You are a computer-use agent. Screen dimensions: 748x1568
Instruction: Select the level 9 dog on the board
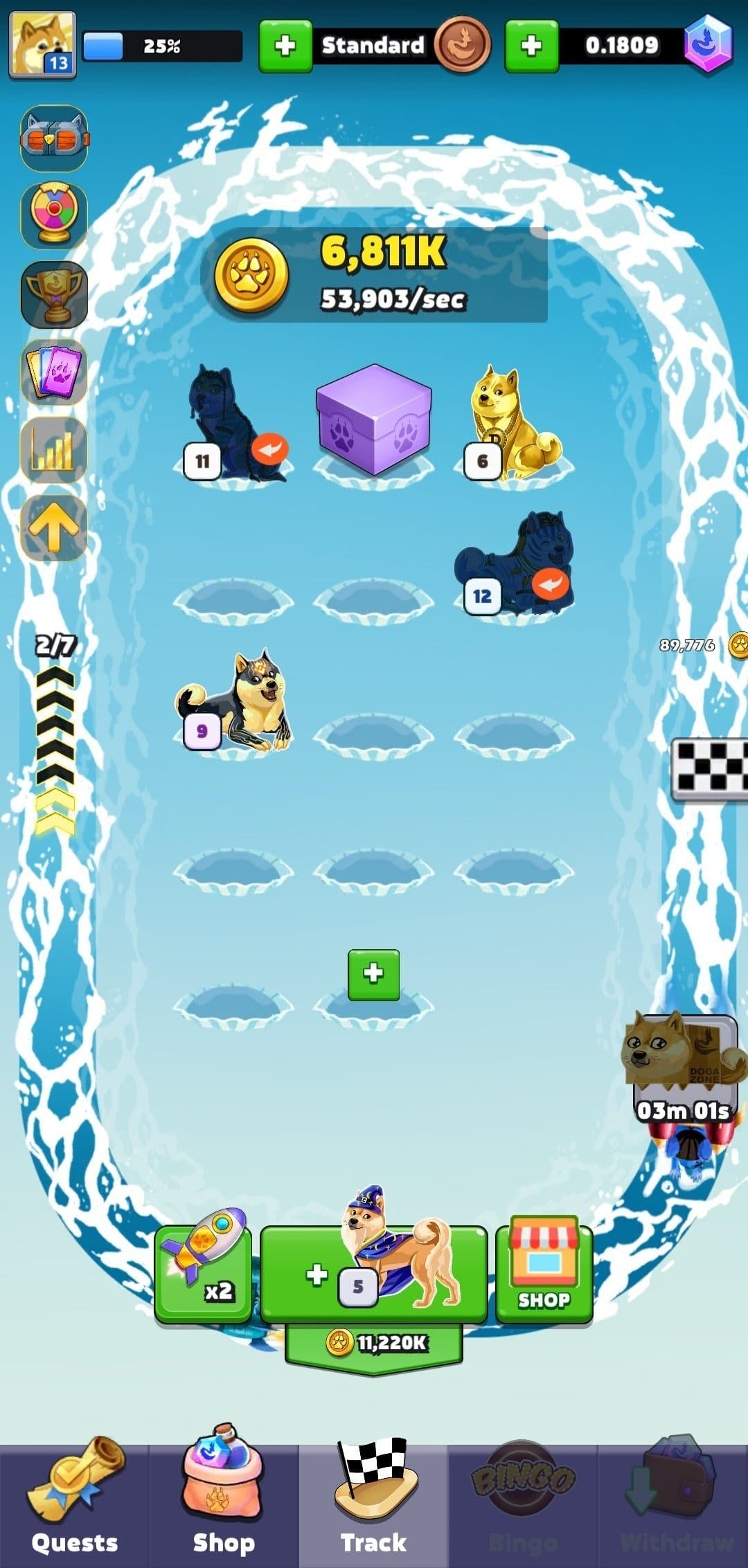(x=234, y=701)
